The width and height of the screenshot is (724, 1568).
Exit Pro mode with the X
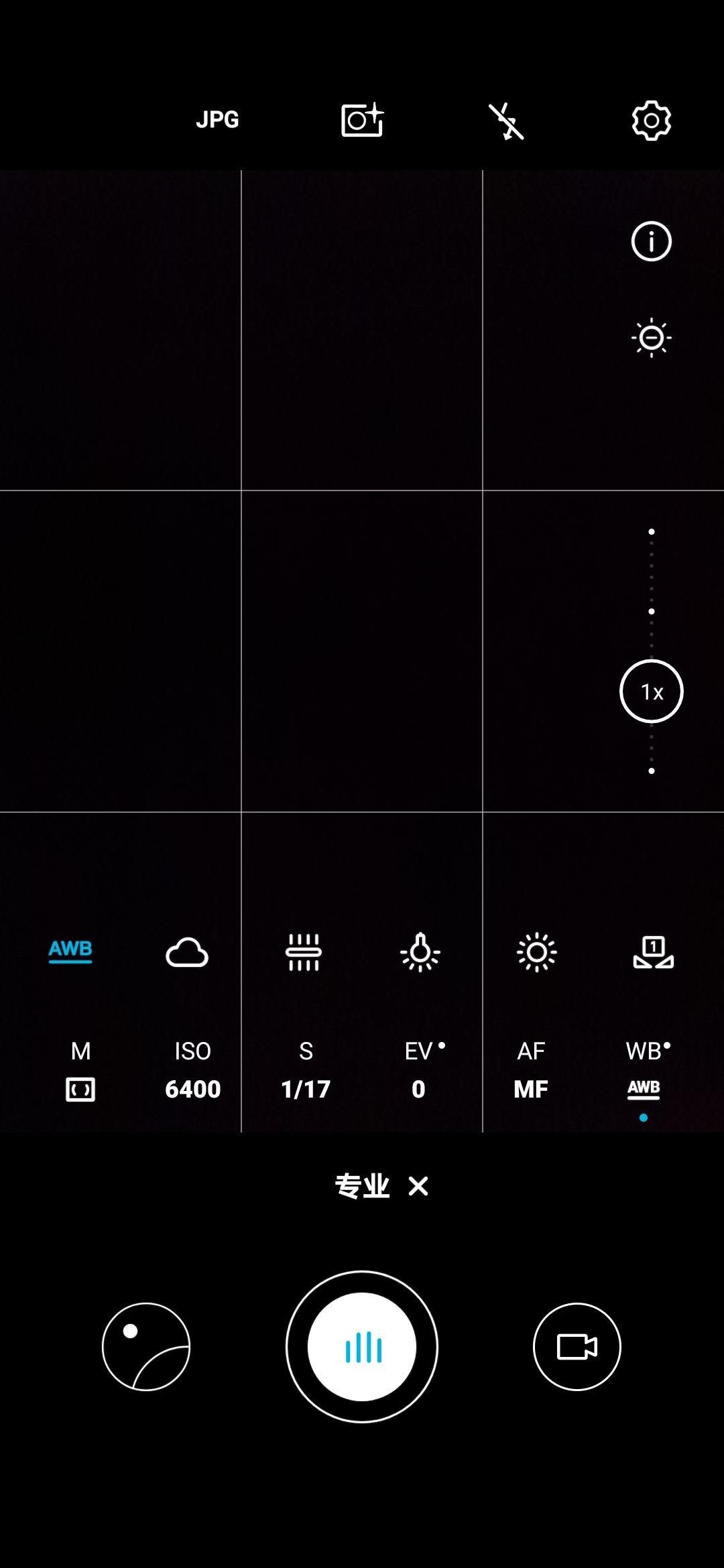(420, 1186)
